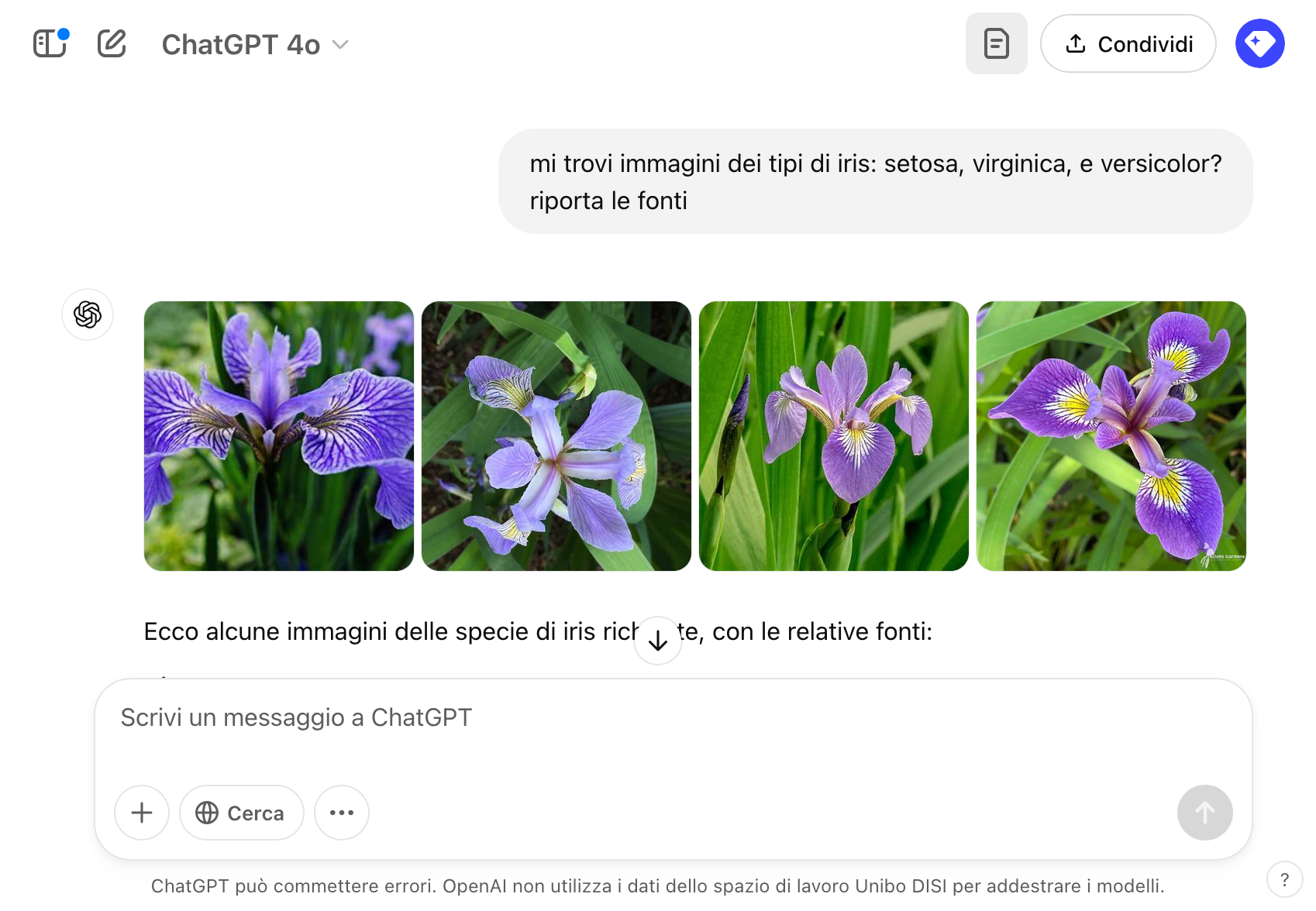Open the document notes icon
This screenshot has width=1316, height=911.
point(996,43)
